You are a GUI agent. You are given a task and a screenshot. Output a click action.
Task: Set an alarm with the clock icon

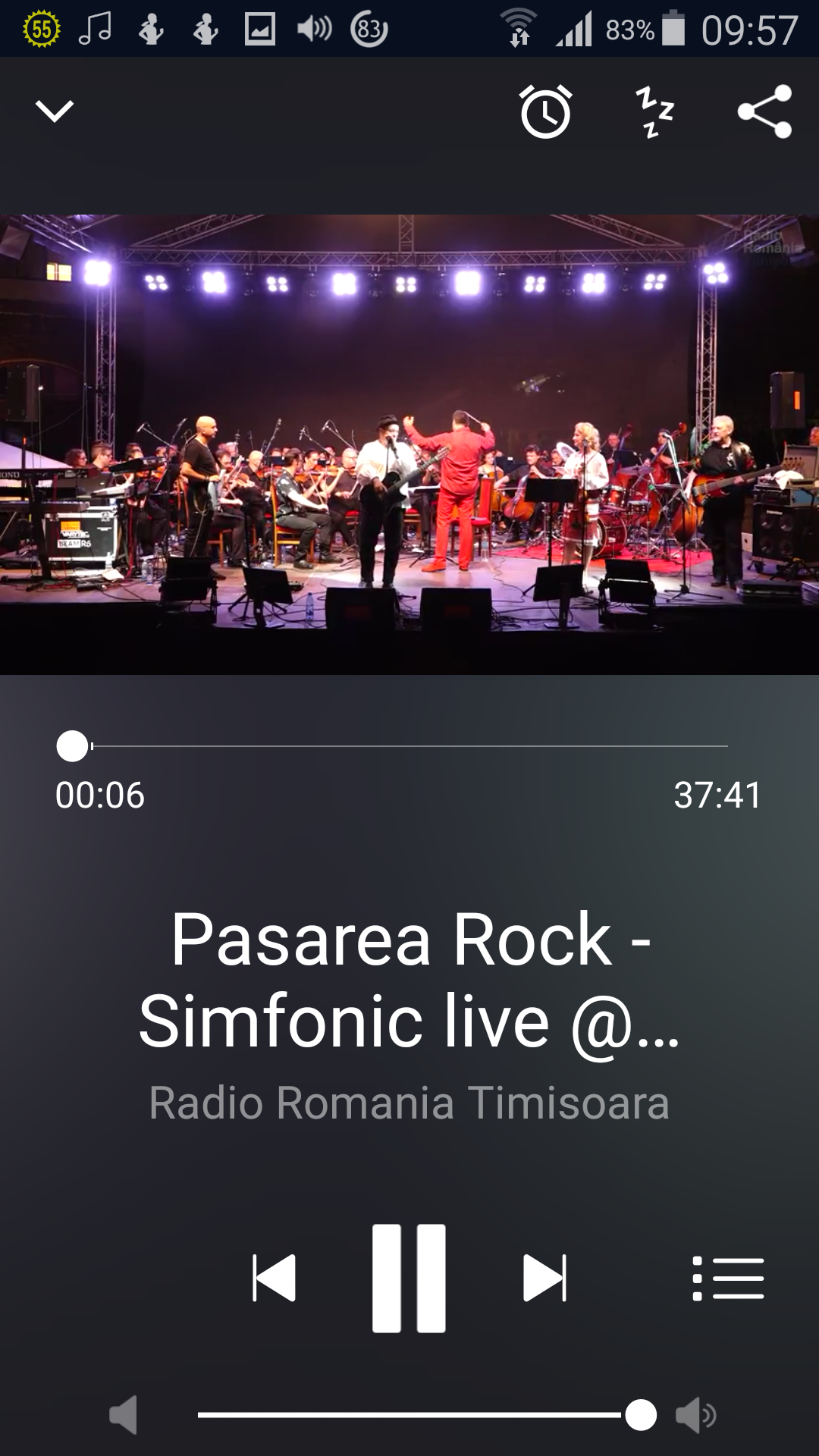[x=545, y=112]
